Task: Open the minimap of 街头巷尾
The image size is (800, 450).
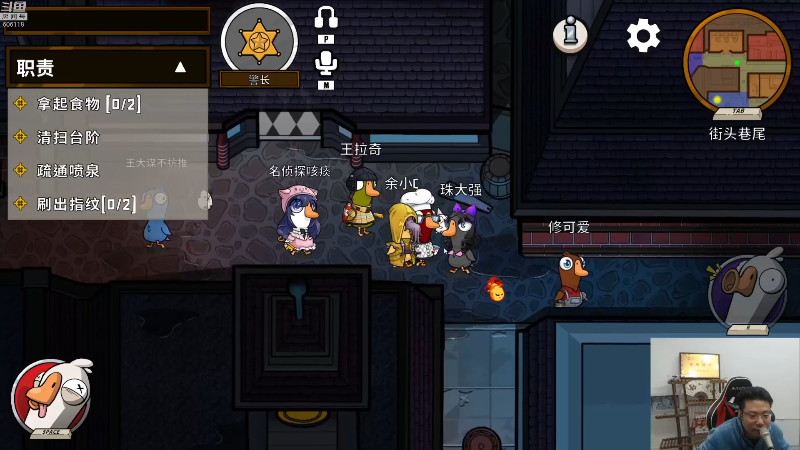Action: pos(737,62)
